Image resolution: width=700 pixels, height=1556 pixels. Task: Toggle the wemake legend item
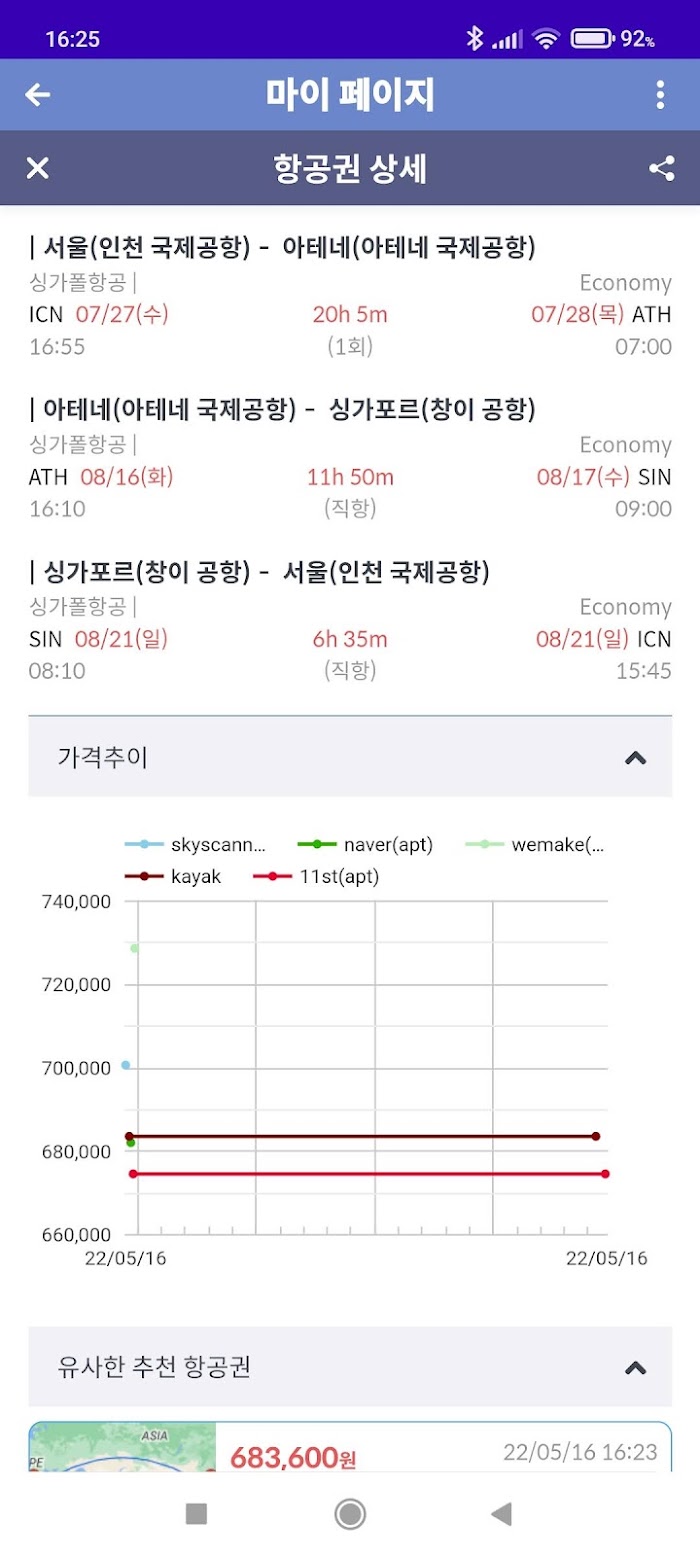pos(536,845)
